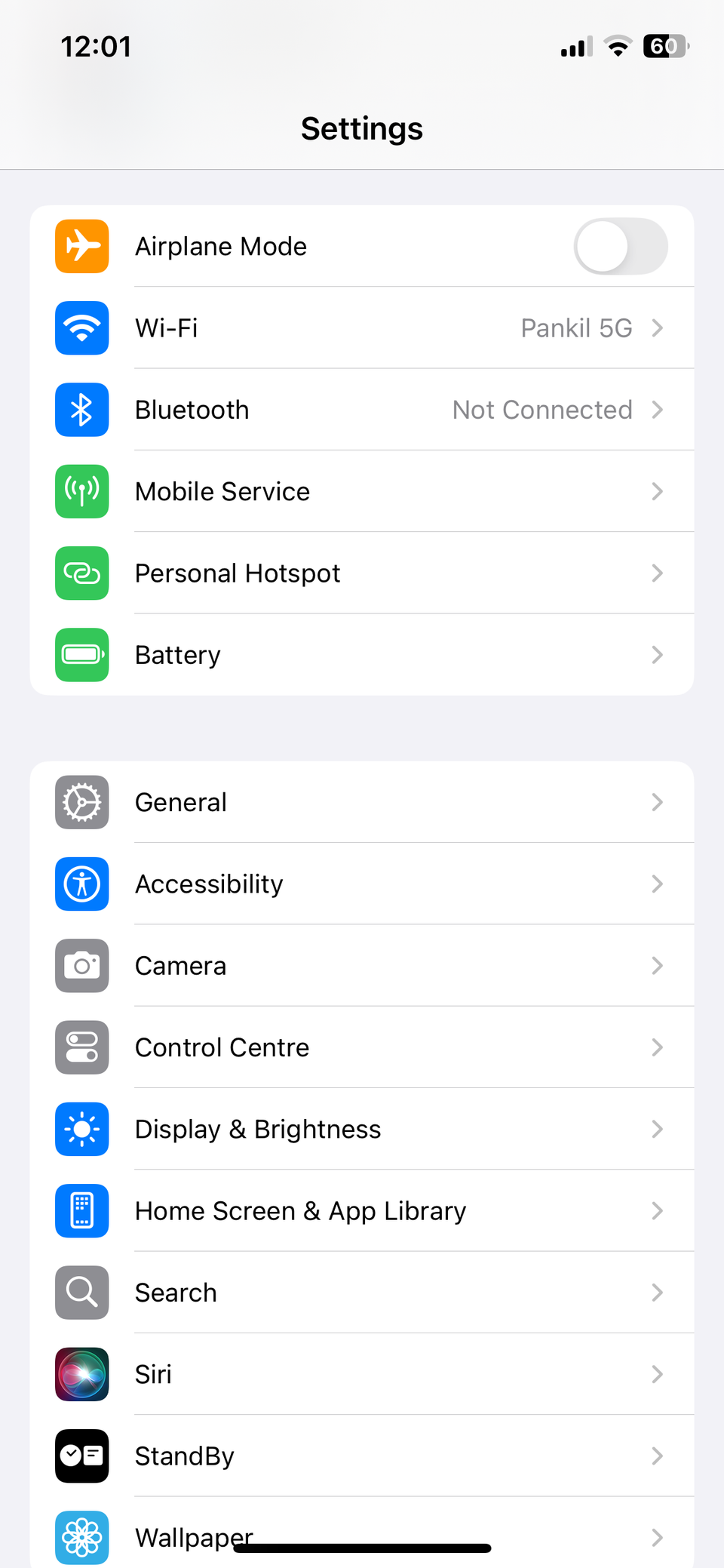Tap the Personal Hotspot link icon
The height and width of the screenshot is (1568, 724).
(x=81, y=573)
